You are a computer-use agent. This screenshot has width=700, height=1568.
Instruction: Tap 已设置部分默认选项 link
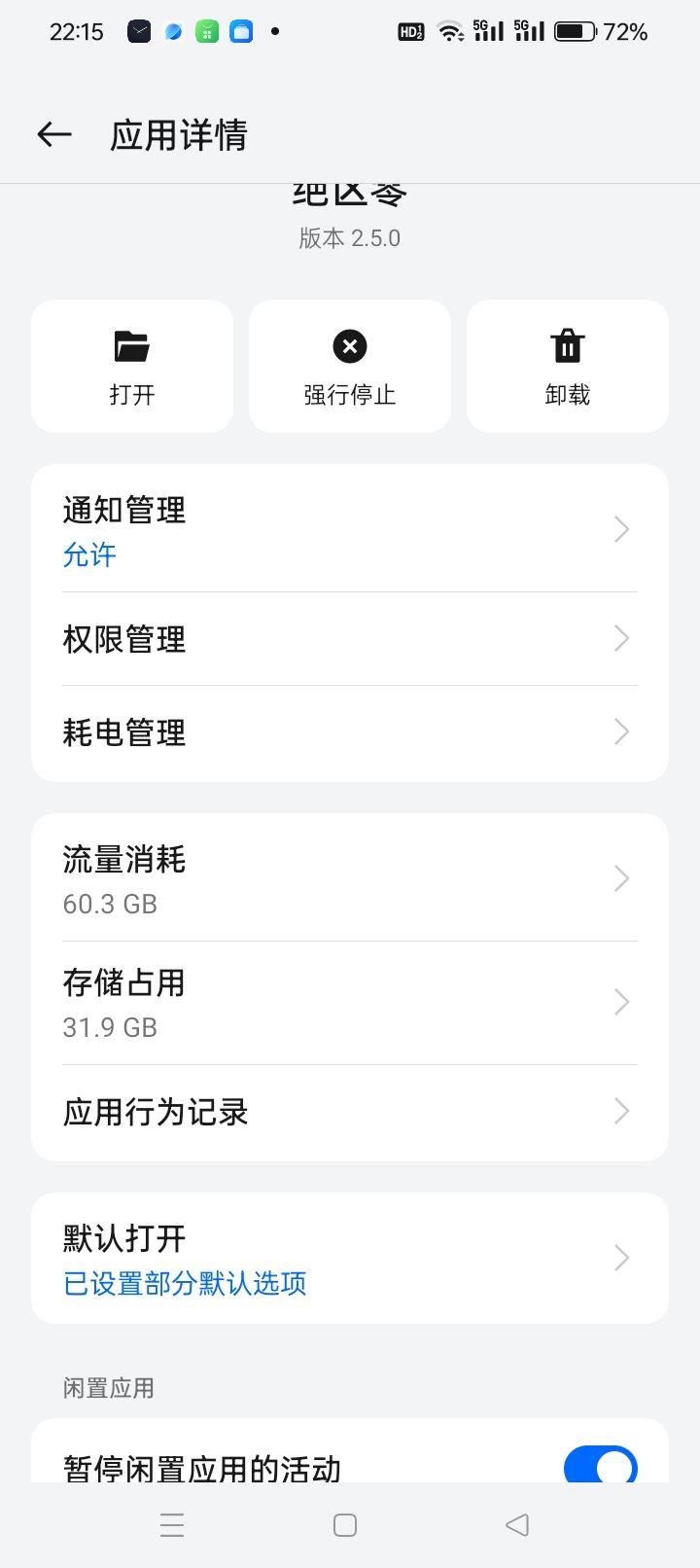[x=185, y=1283]
